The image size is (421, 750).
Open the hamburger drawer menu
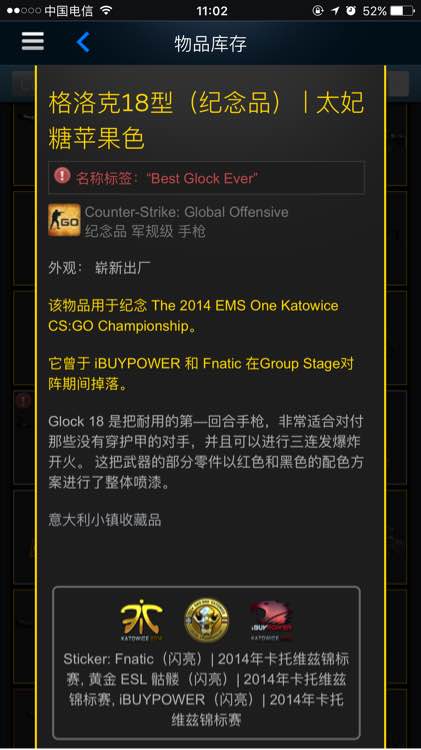33,42
